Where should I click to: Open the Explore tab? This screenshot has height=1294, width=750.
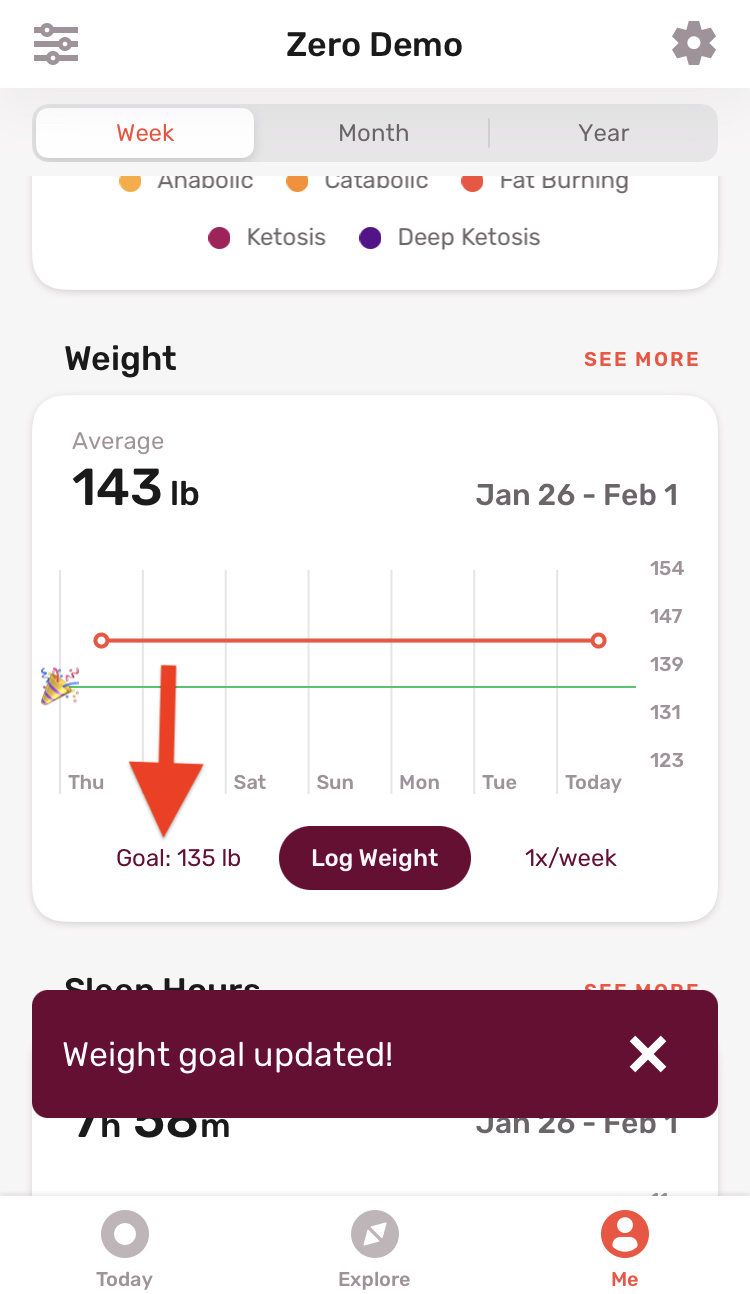[x=375, y=1248]
